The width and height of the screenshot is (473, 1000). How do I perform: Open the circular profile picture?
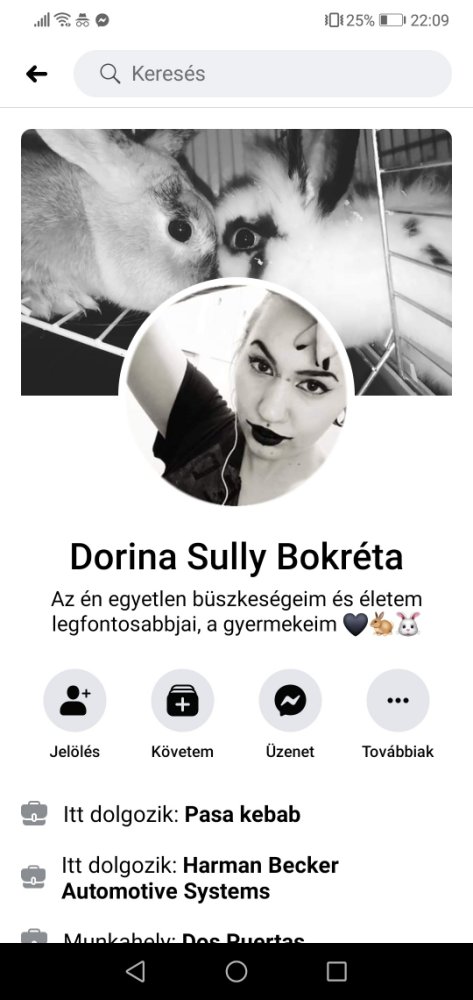tap(236, 394)
